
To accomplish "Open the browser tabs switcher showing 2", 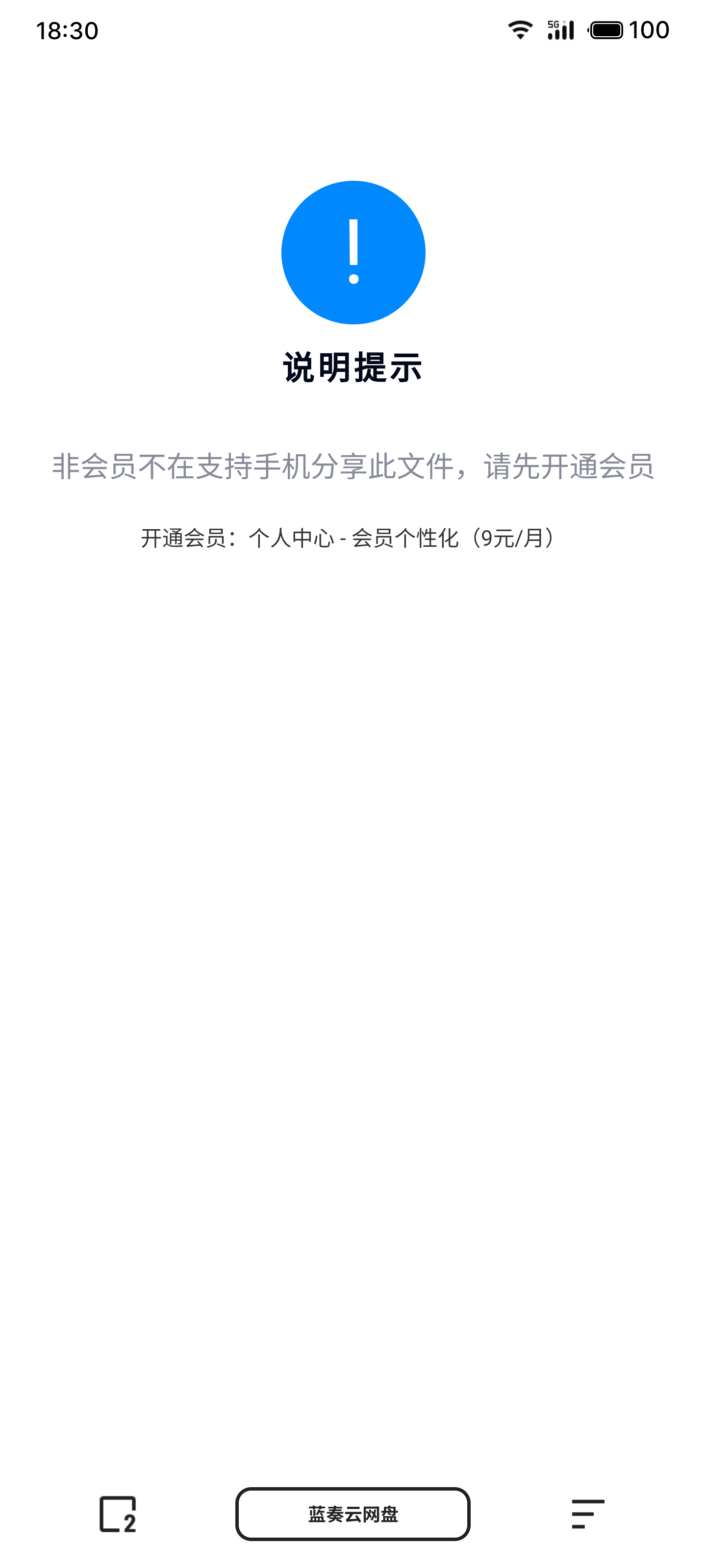I will [x=118, y=1514].
